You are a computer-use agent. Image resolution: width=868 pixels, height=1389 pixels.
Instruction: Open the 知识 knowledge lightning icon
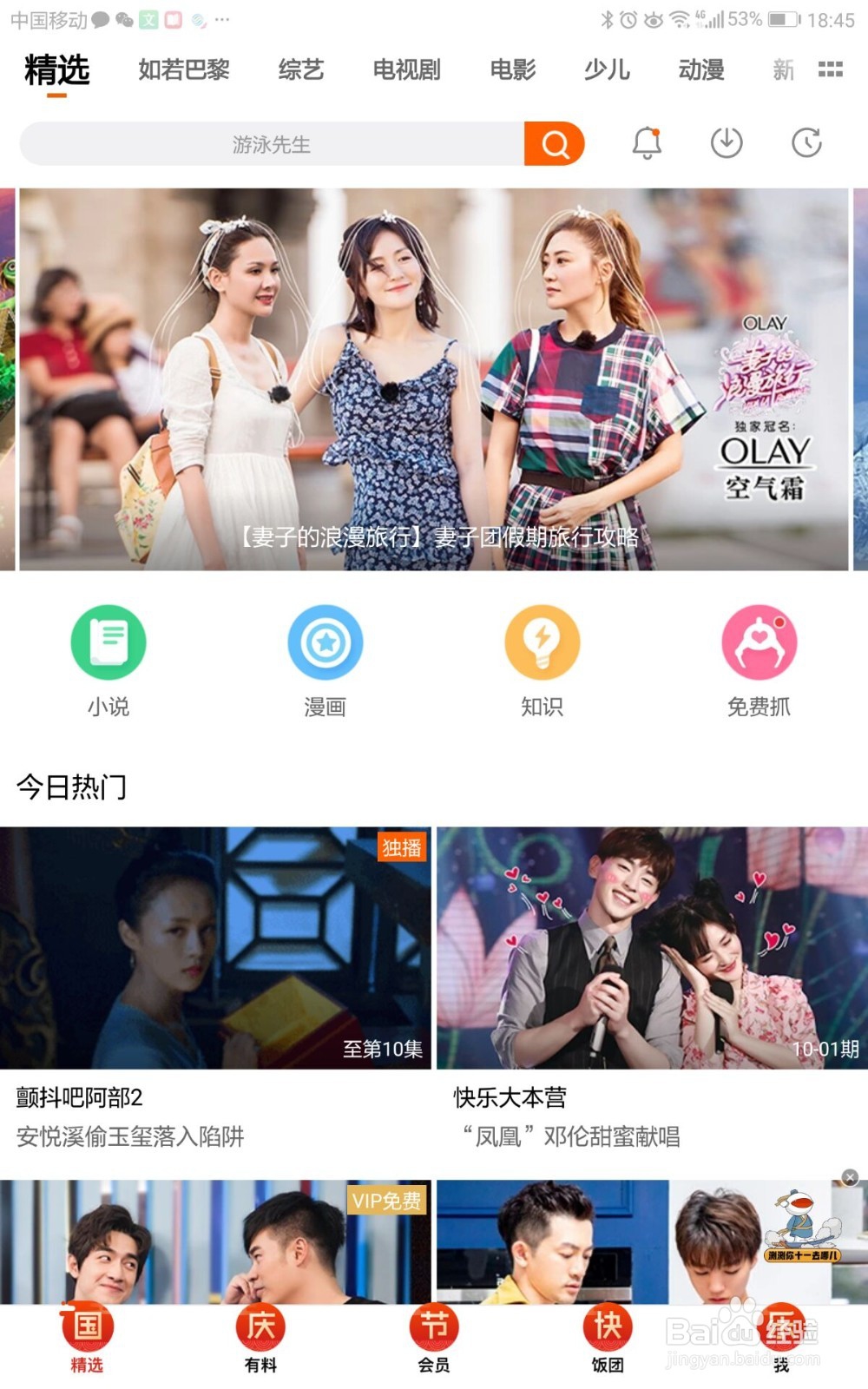click(542, 642)
